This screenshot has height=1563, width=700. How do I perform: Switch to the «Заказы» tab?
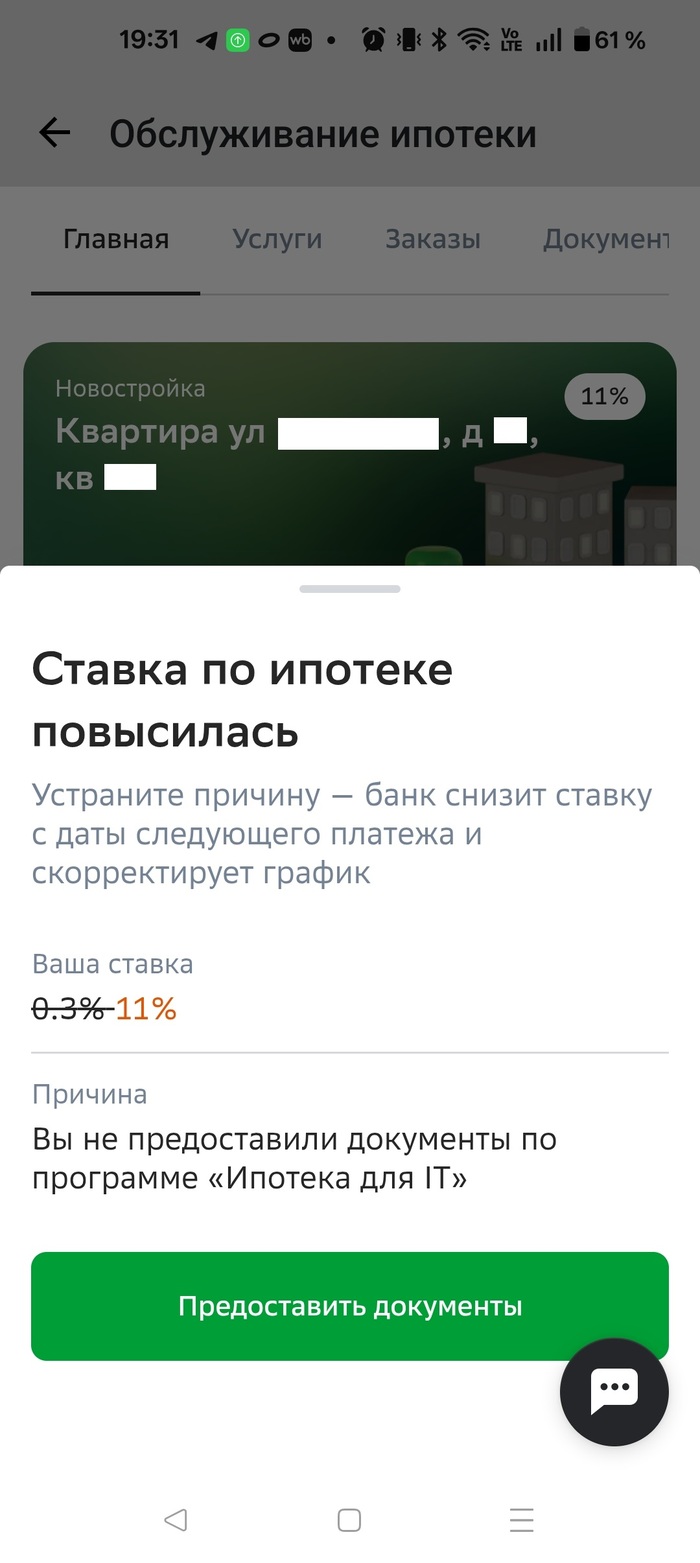(x=433, y=239)
